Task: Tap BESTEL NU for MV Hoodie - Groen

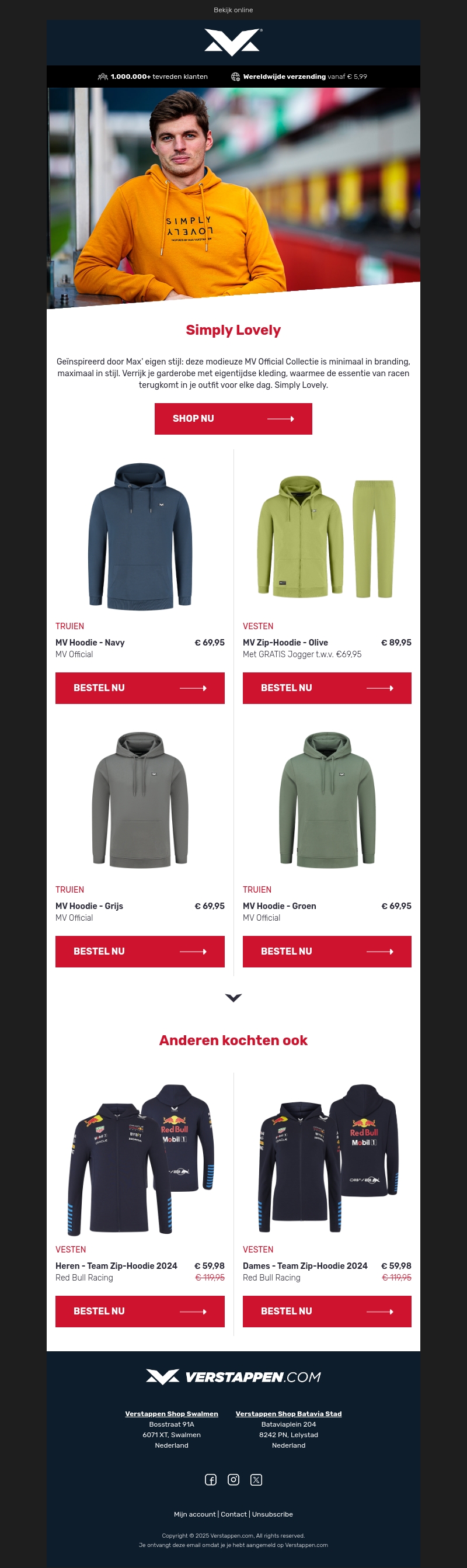Action: click(x=326, y=952)
